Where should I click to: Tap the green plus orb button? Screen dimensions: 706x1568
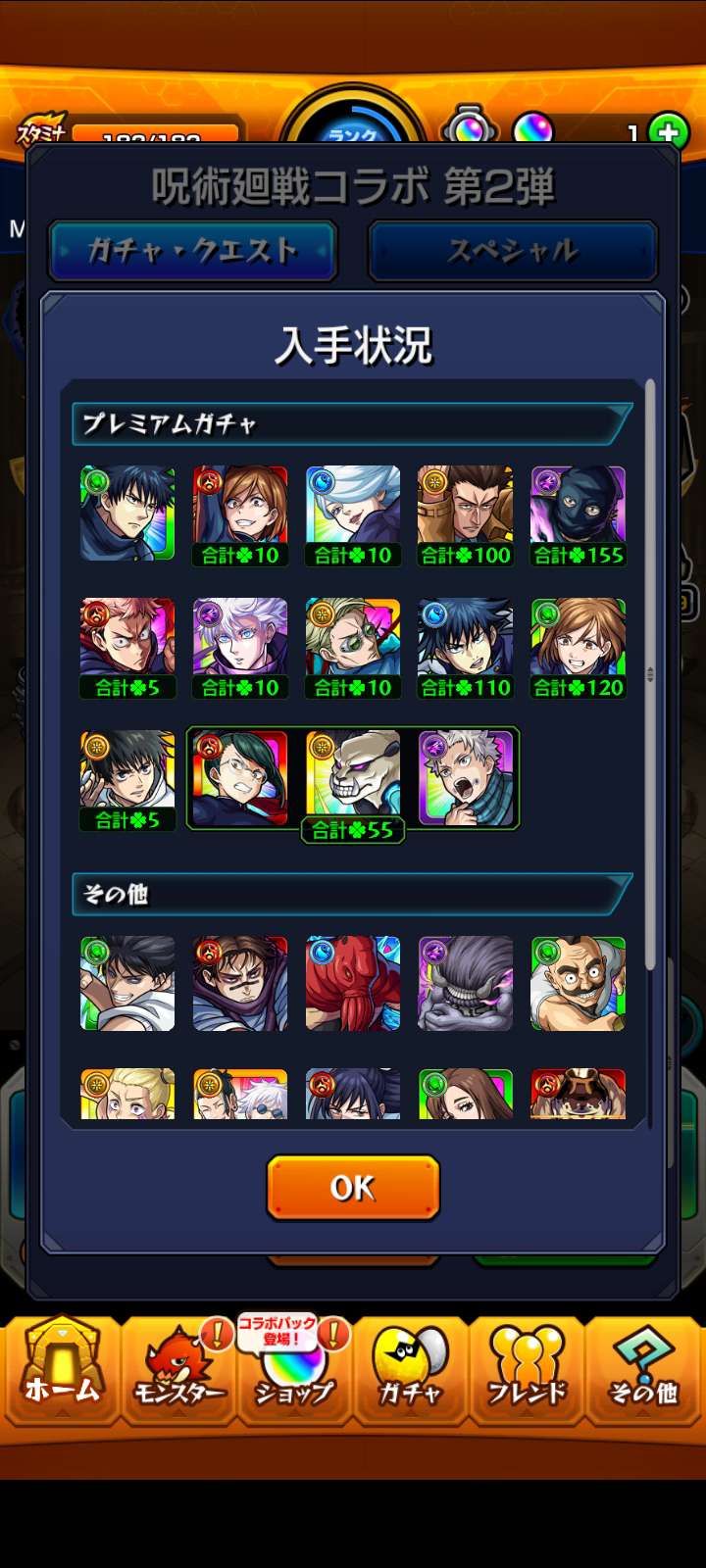[x=668, y=132]
